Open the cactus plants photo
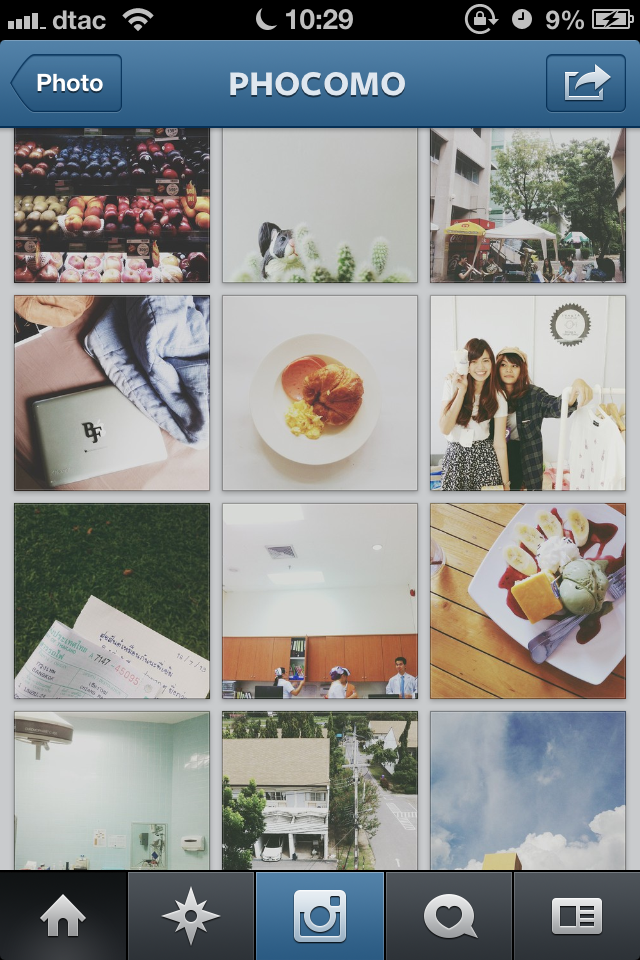This screenshot has width=640, height=960. [320, 205]
